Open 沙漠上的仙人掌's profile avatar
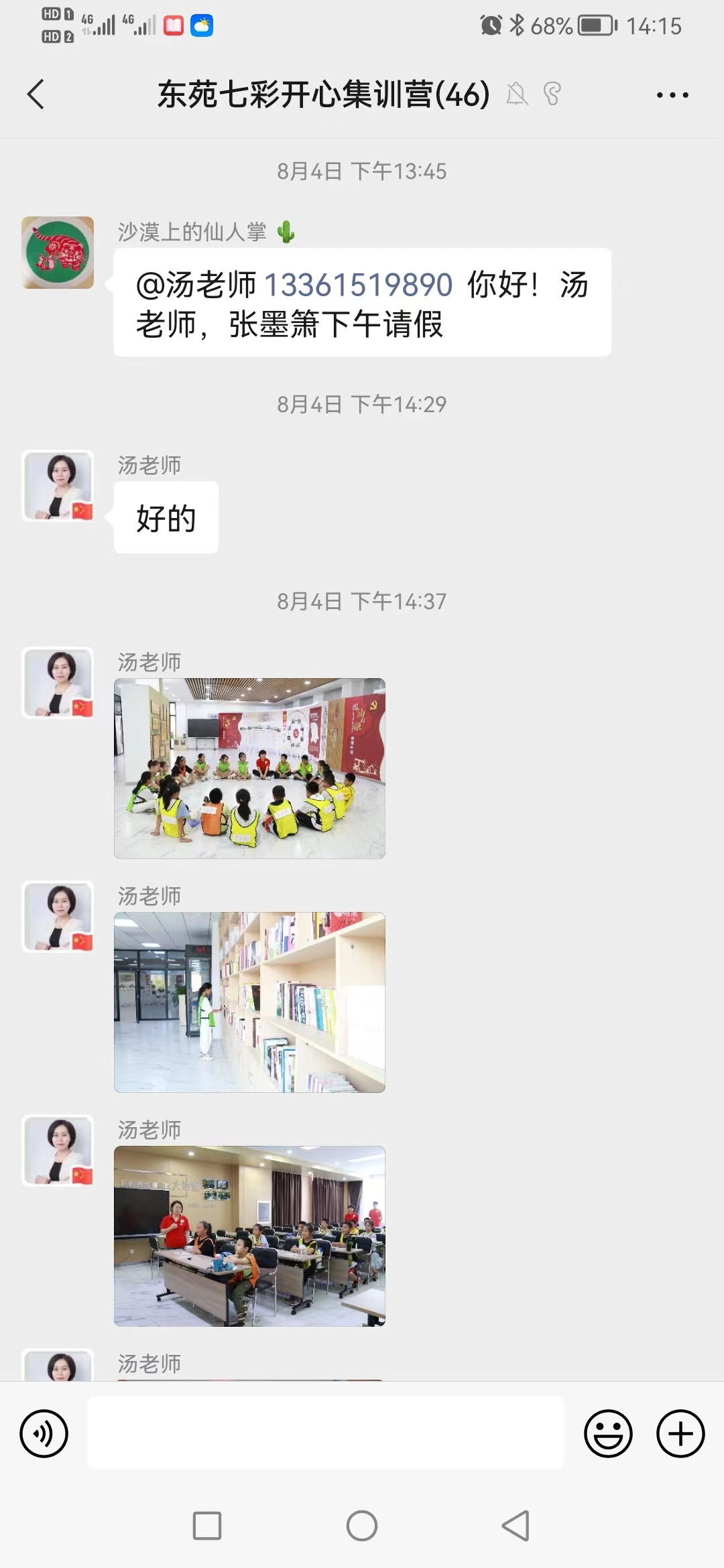Screen dimensions: 724x1568 (x=58, y=253)
